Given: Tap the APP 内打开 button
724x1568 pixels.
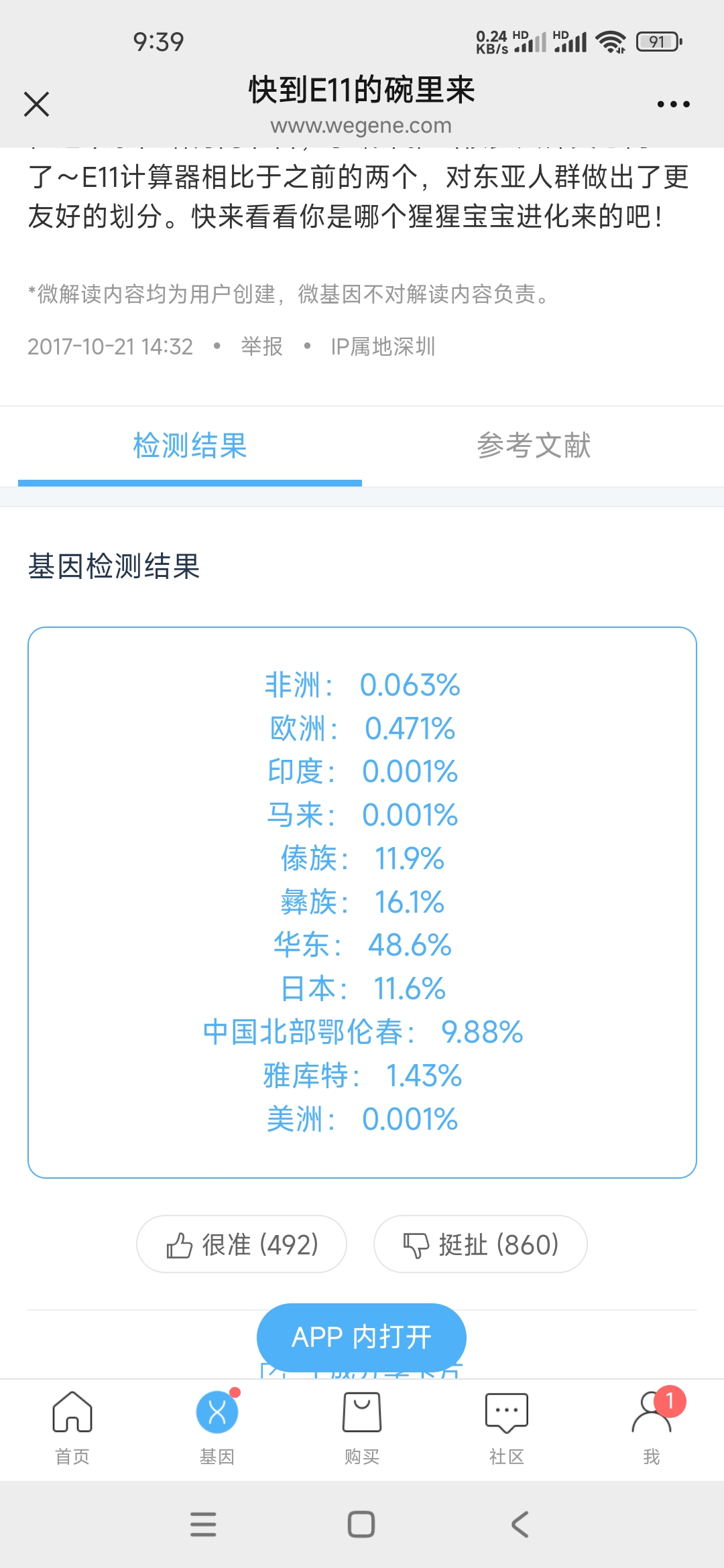Looking at the screenshot, I should [361, 1337].
